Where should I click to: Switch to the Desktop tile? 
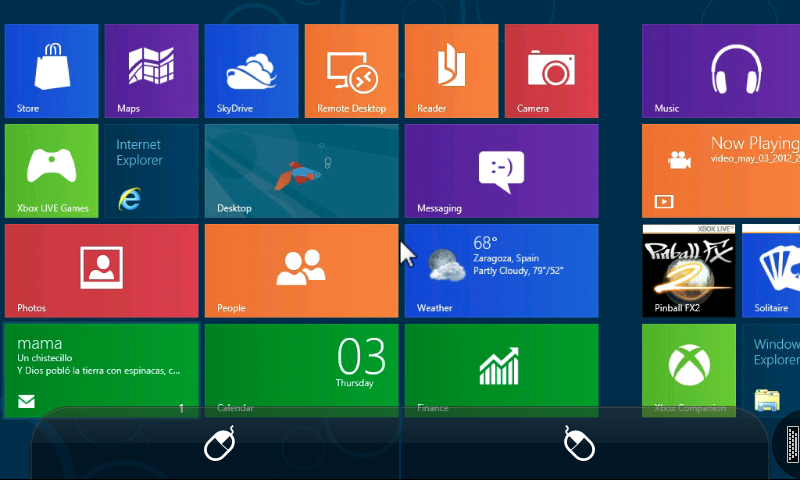[x=301, y=171]
